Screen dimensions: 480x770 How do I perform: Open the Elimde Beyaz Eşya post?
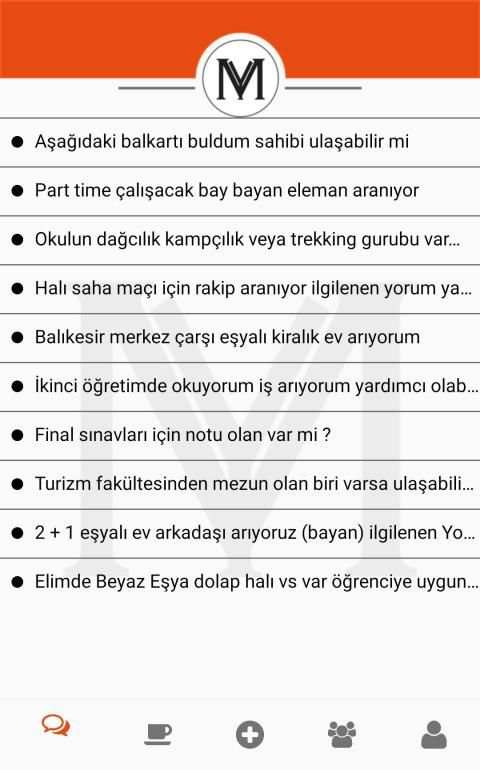pos(240,582)
